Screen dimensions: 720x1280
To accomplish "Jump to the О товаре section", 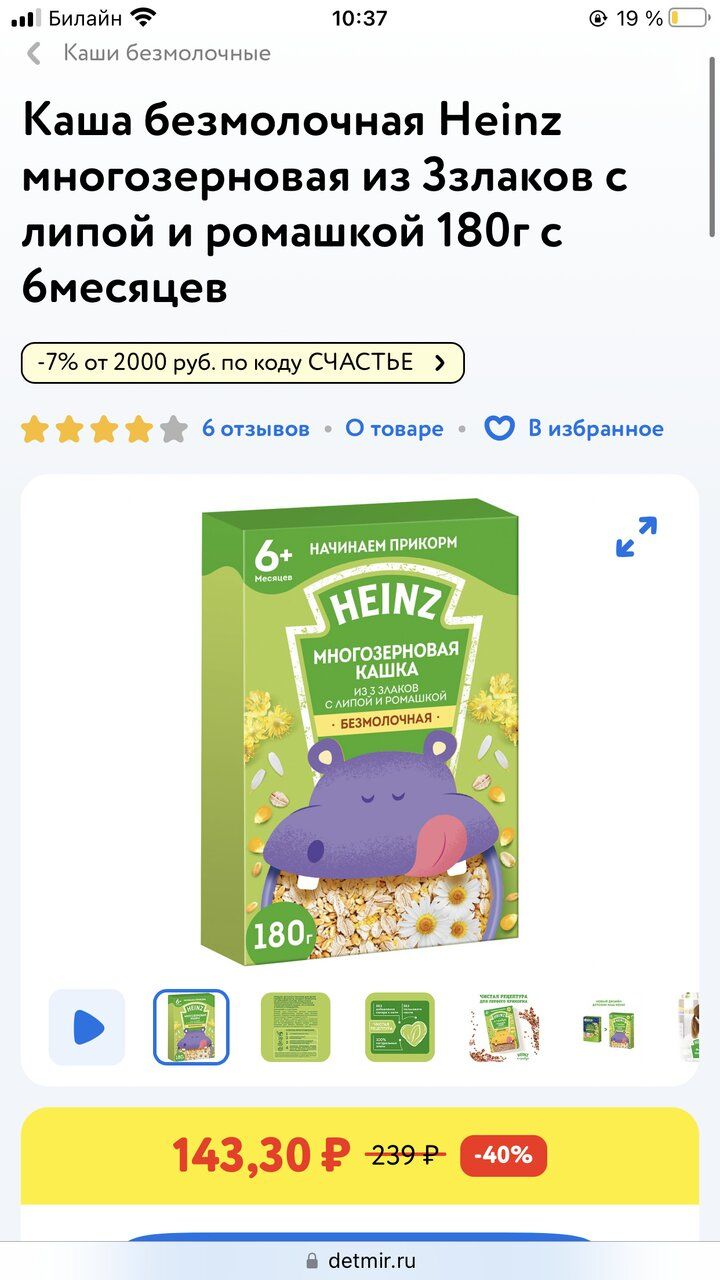I will (x=394, y=429).
